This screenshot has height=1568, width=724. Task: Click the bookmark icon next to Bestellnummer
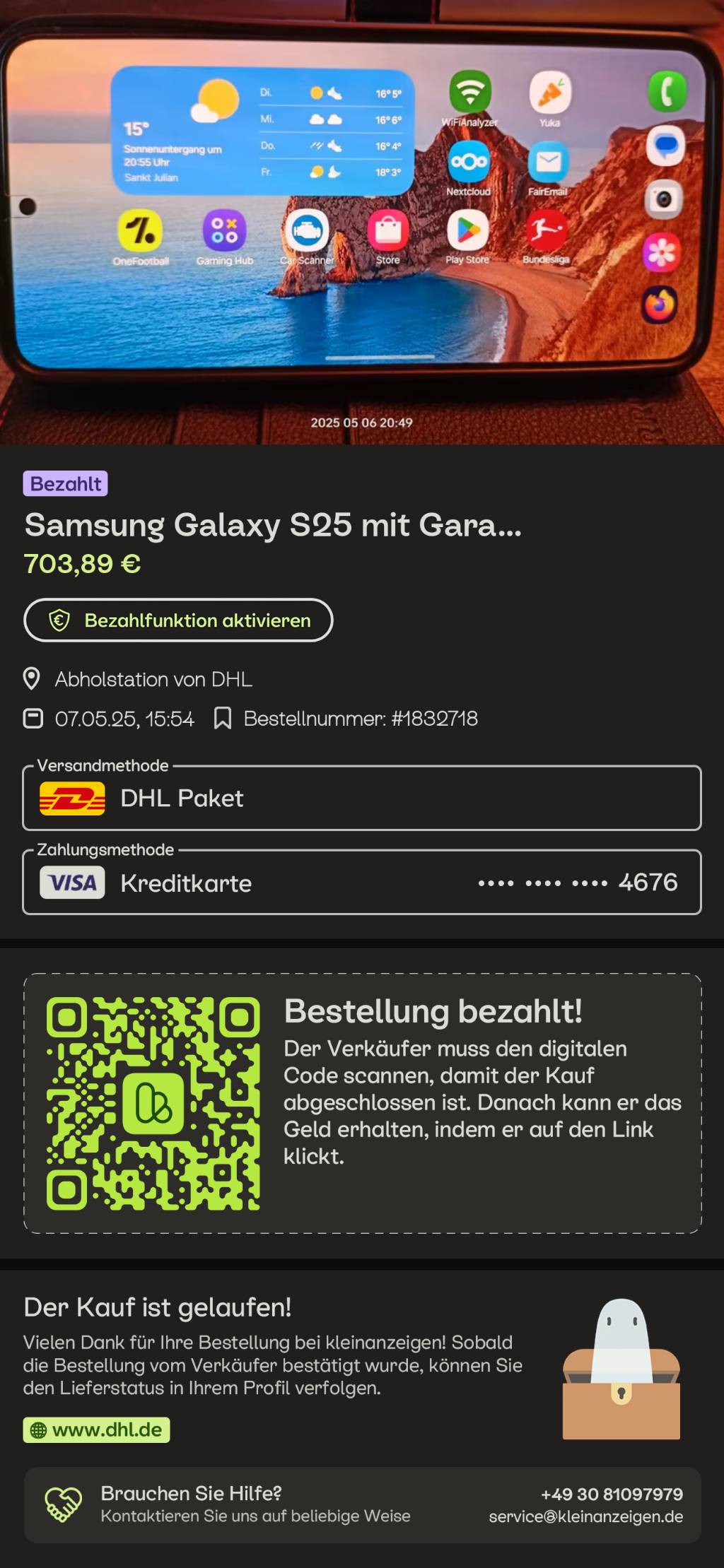tap(223, 719)
